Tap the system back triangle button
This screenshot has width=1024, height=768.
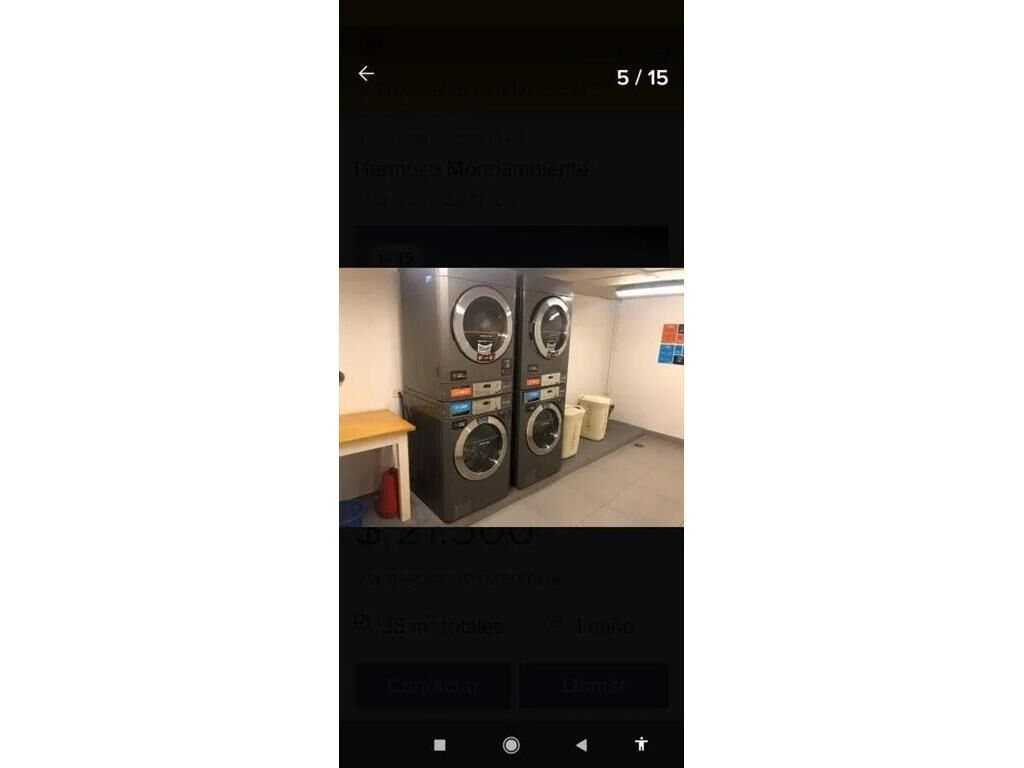pos(581,744)
